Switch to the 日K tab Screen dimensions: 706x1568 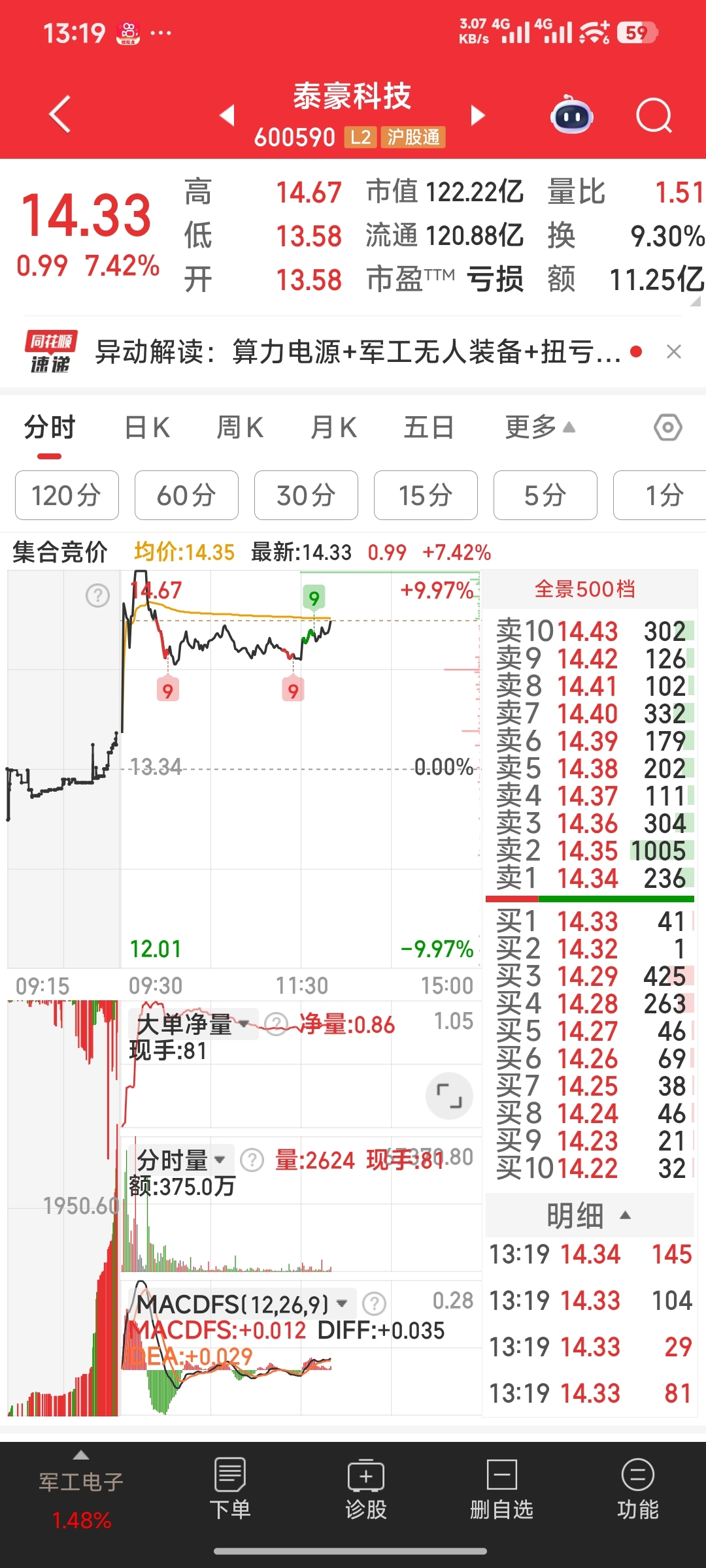[147, 427]
